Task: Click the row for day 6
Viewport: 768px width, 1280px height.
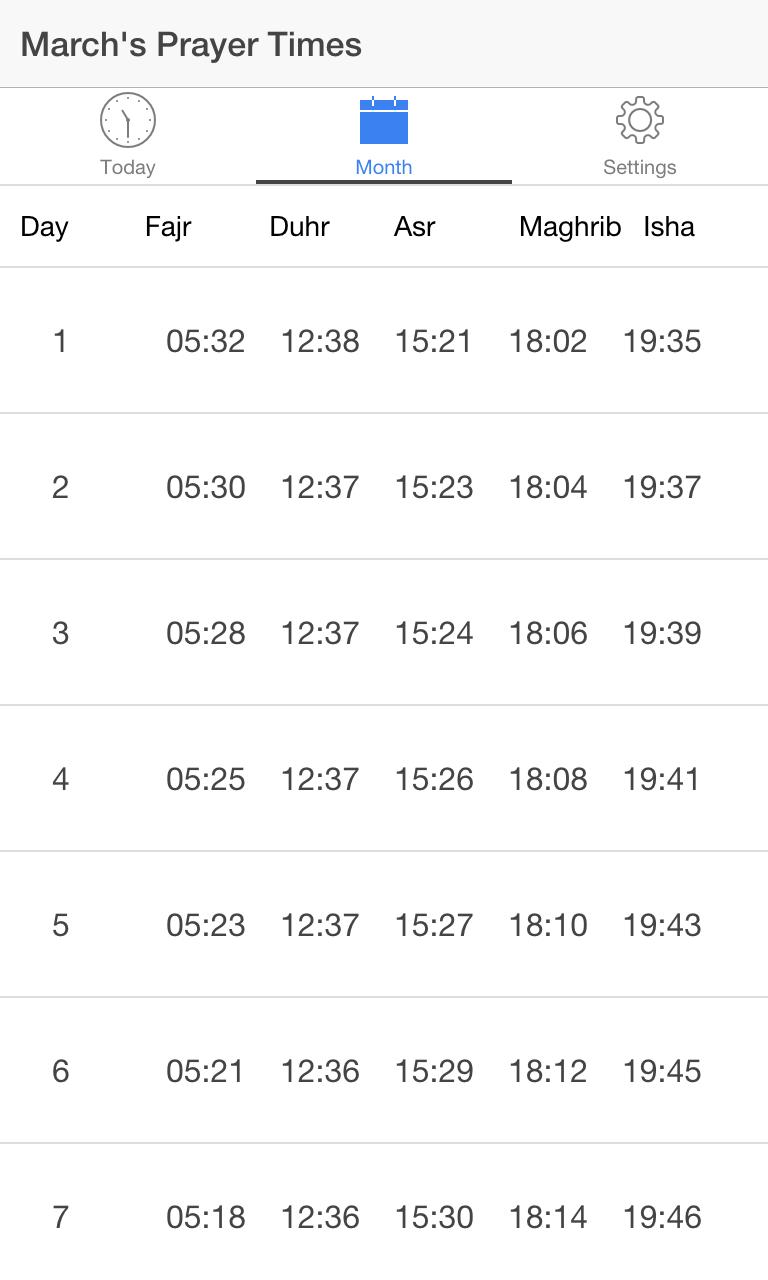Action: tap(384, 1070)
